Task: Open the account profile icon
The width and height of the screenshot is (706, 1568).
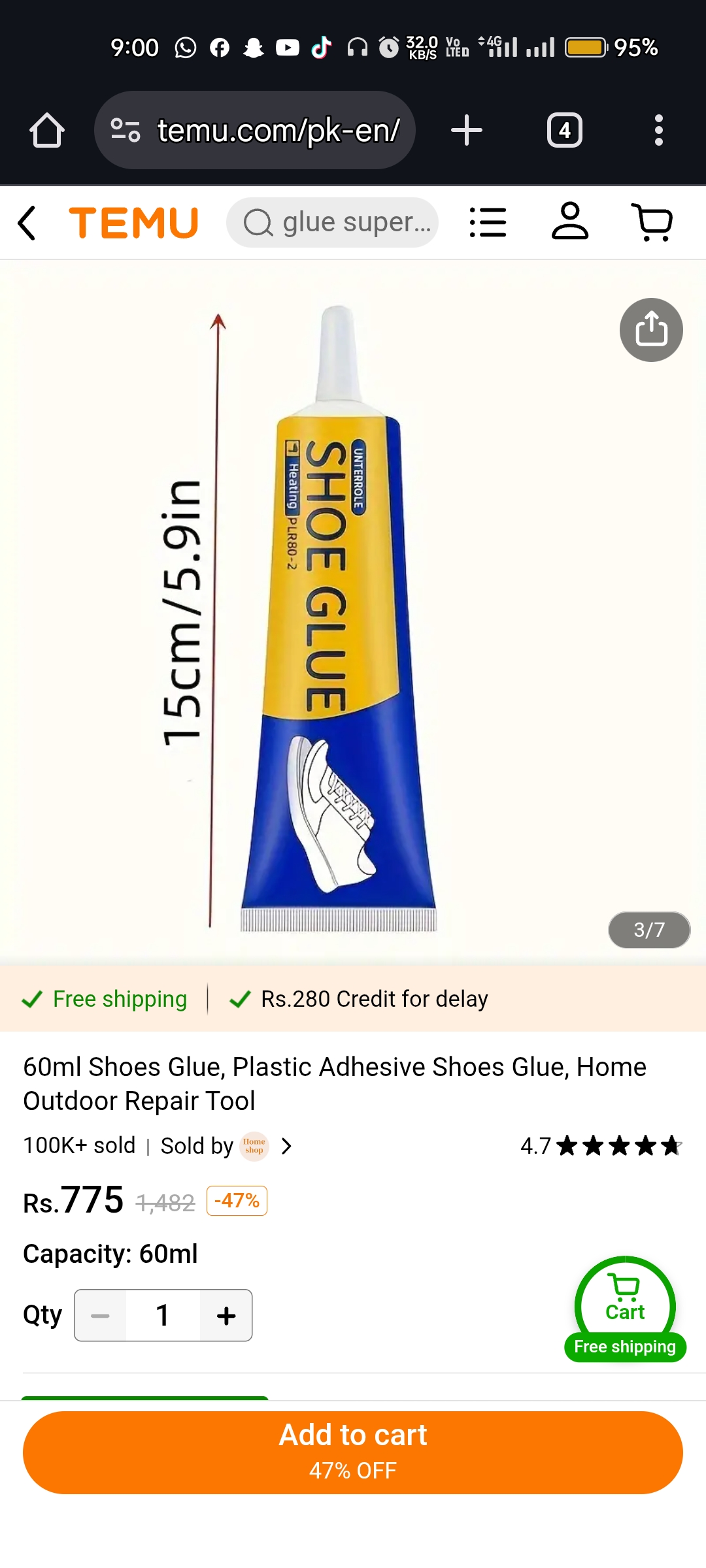Action: point(570,221)
